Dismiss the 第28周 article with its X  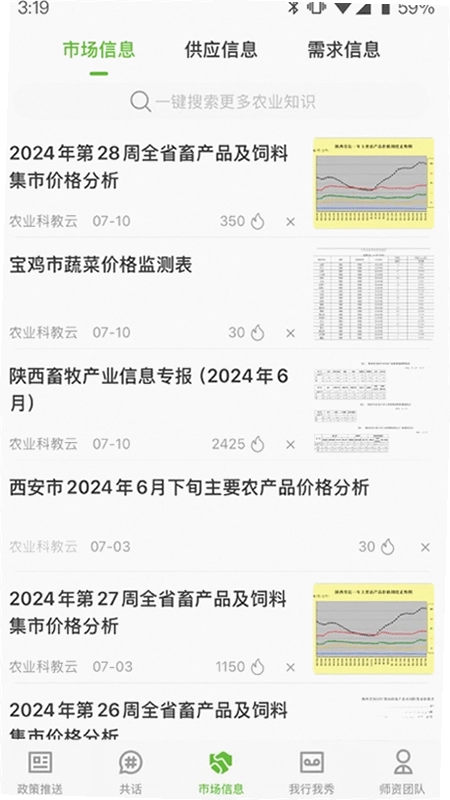[290, 222]
